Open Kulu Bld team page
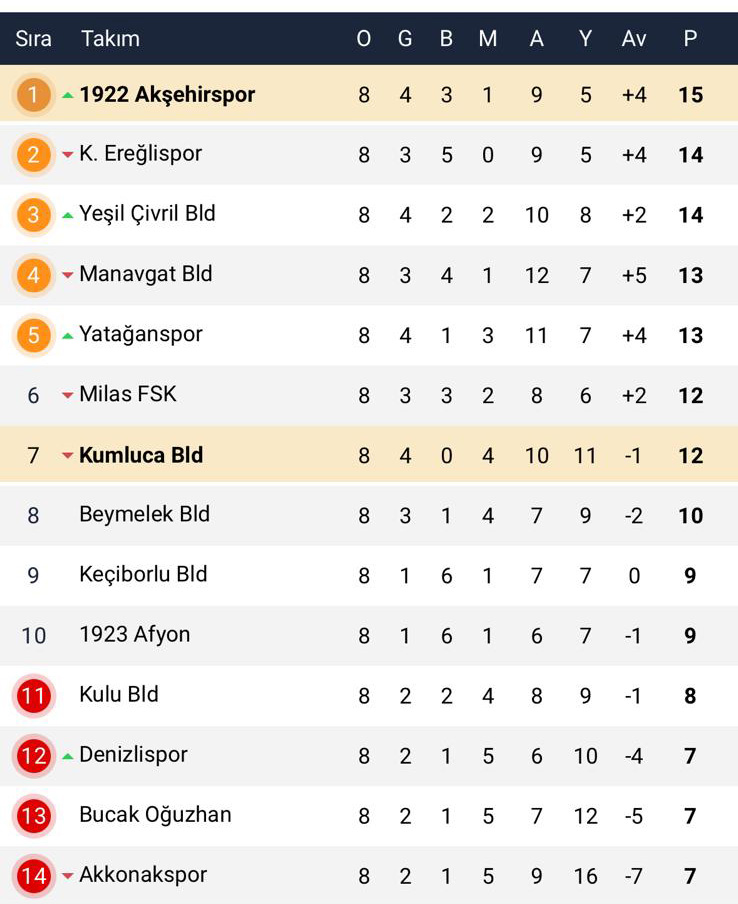Screen dimensions: 738x904 (119, 695)
